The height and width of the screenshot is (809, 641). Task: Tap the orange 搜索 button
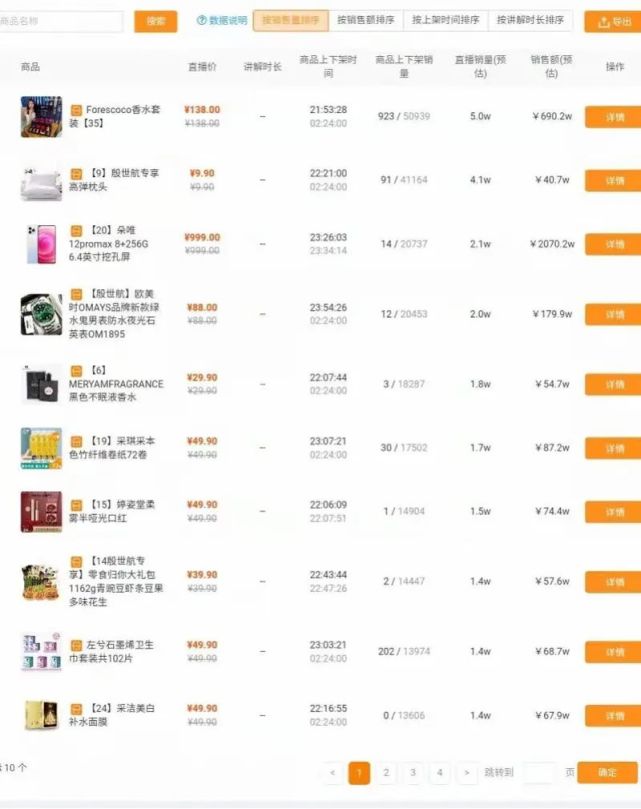(x=155, y=21)
